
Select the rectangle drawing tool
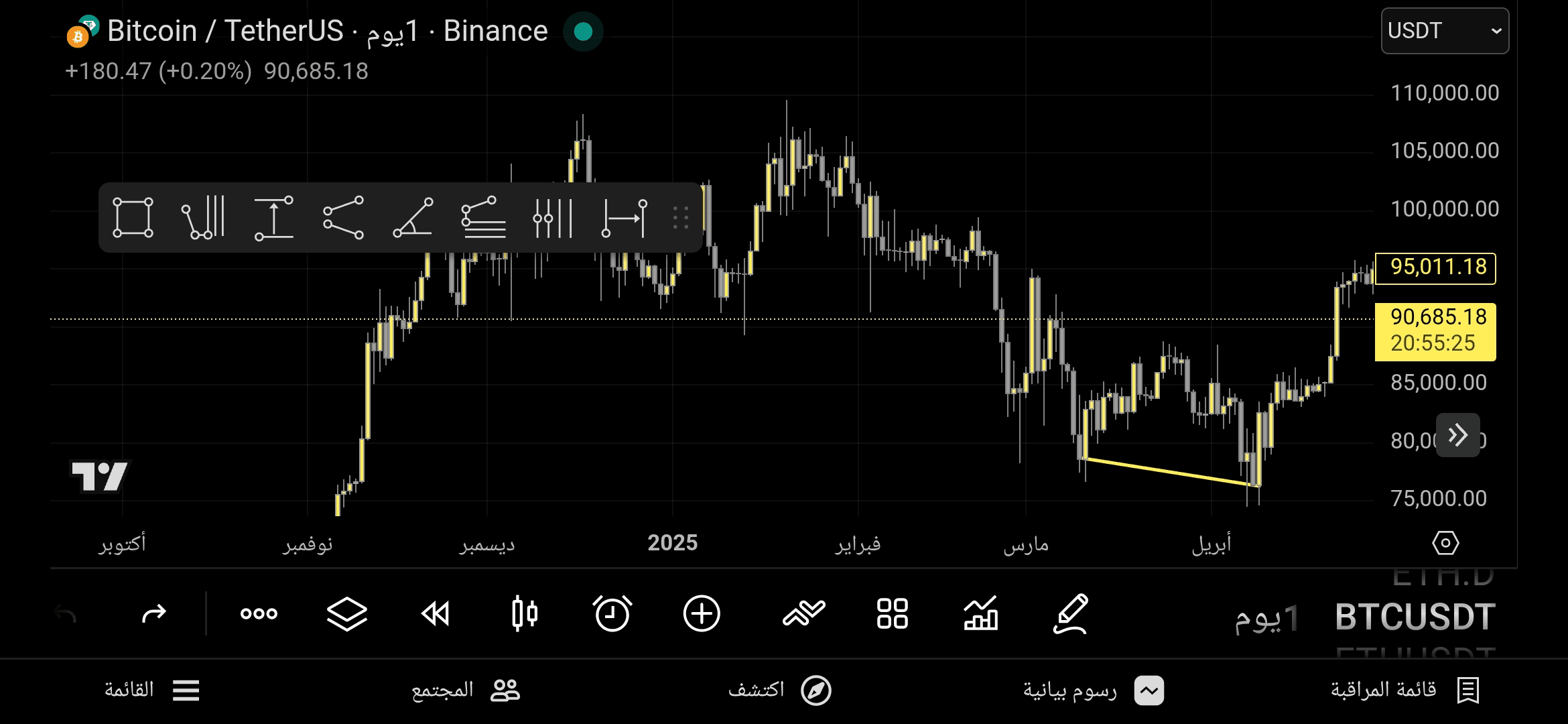(133, 217)
